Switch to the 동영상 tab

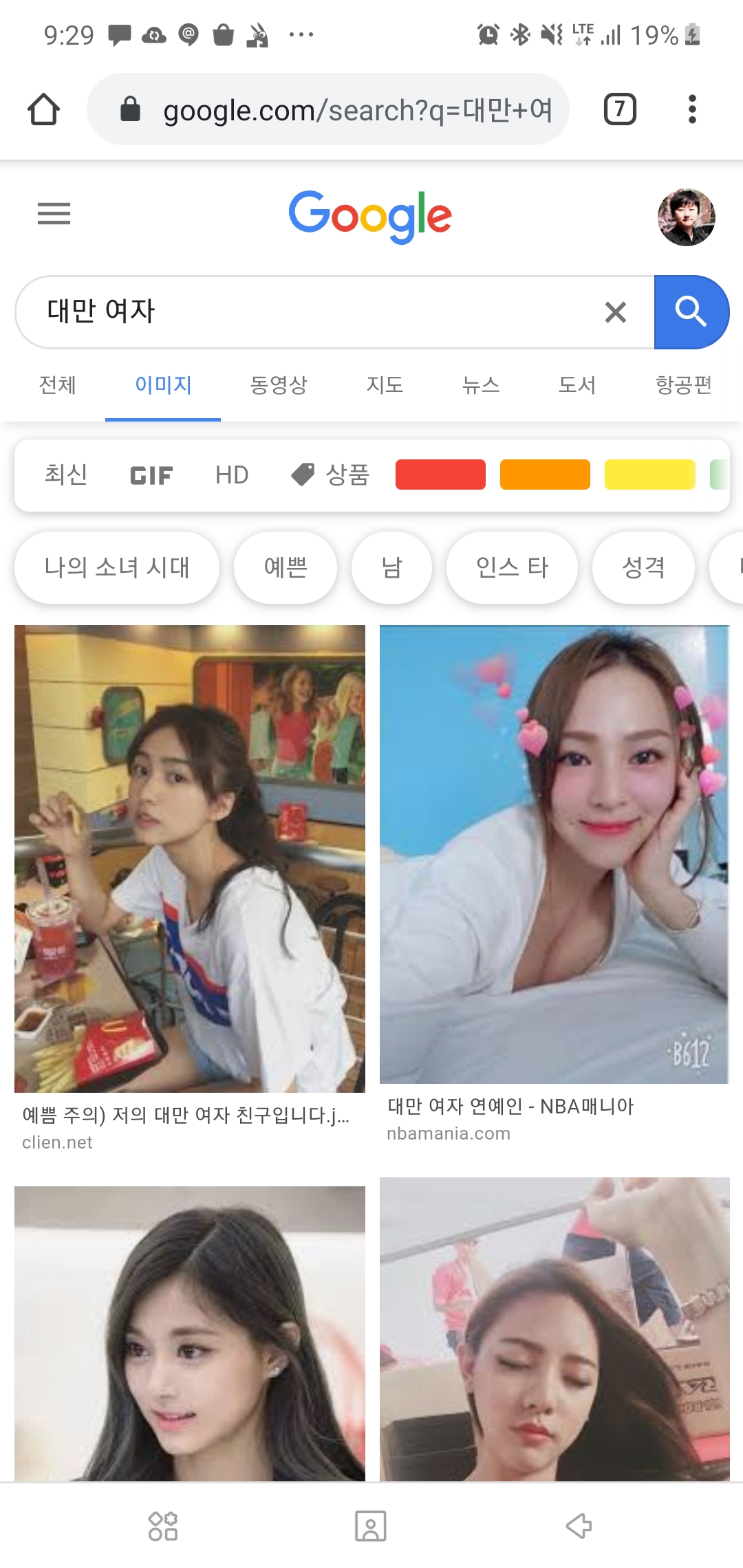(x=278, y=385)
